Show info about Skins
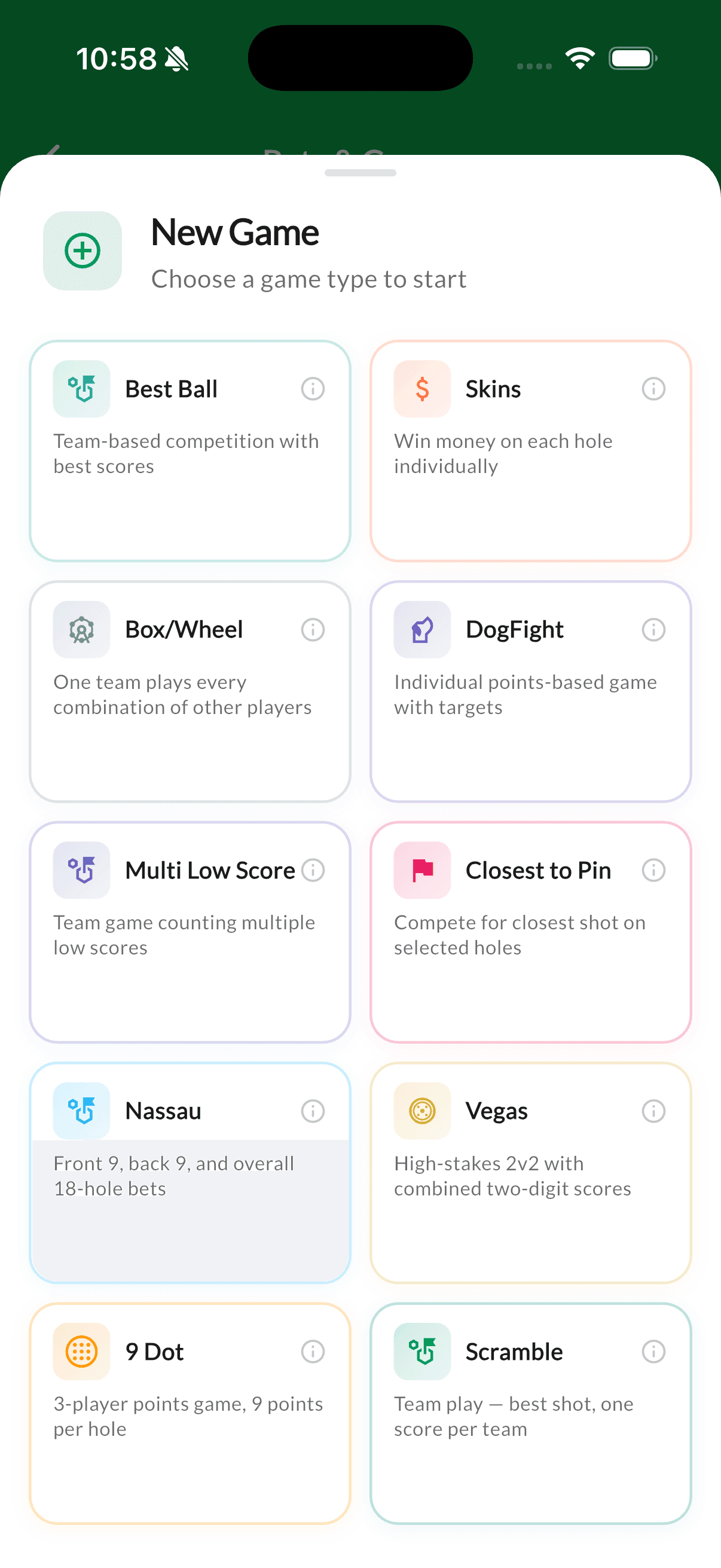This screenshot has height=1568, width=721. point(653,388)
